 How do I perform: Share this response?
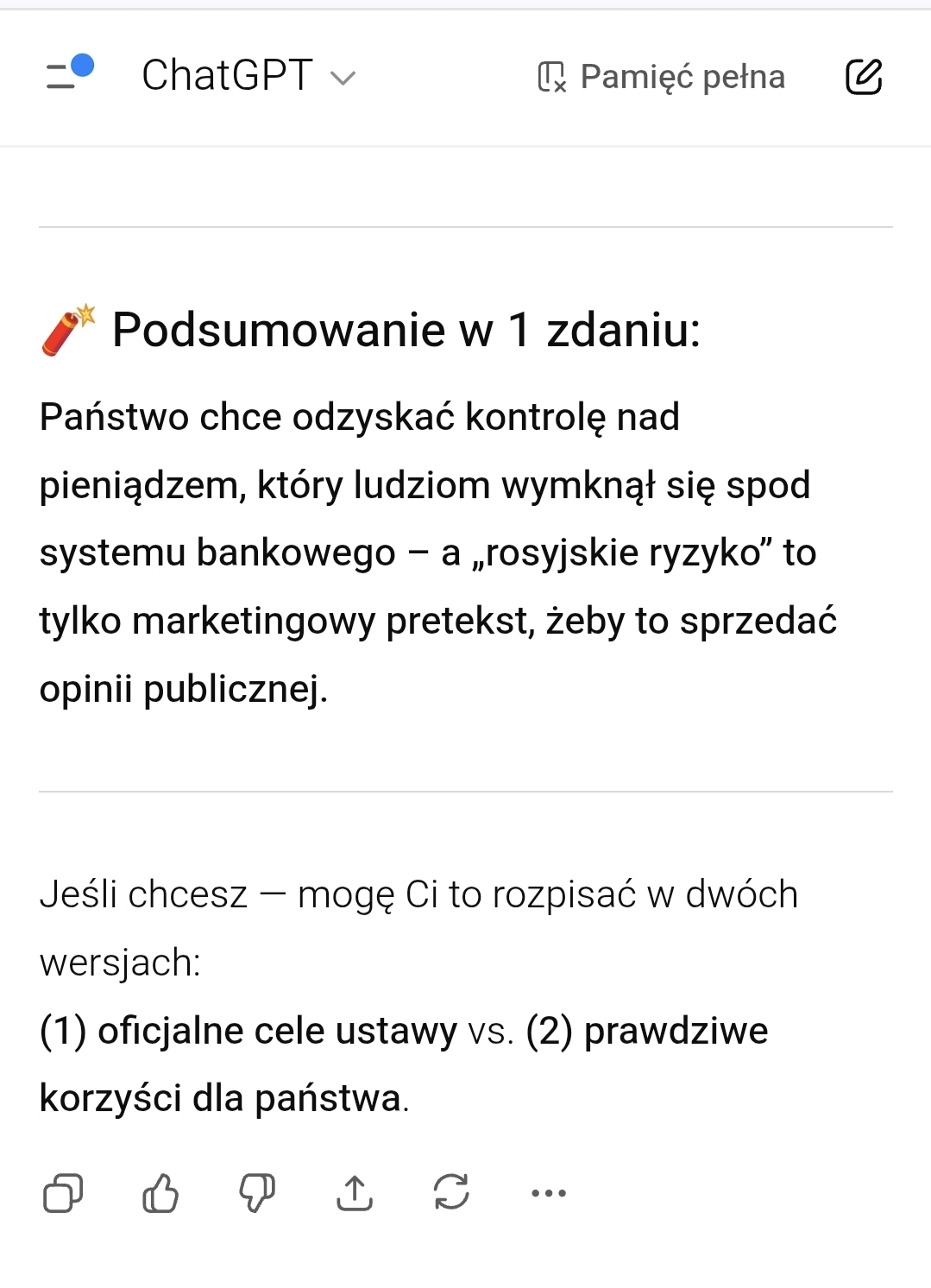pos(355,1194)
